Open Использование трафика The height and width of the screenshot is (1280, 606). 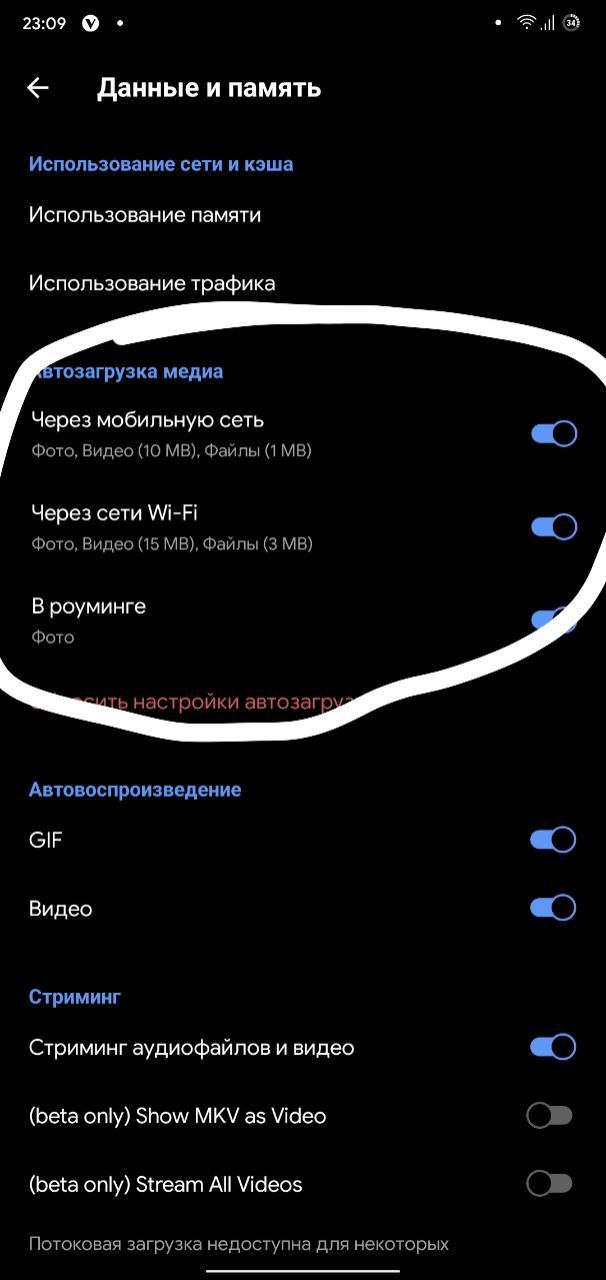tap(303, 283)
